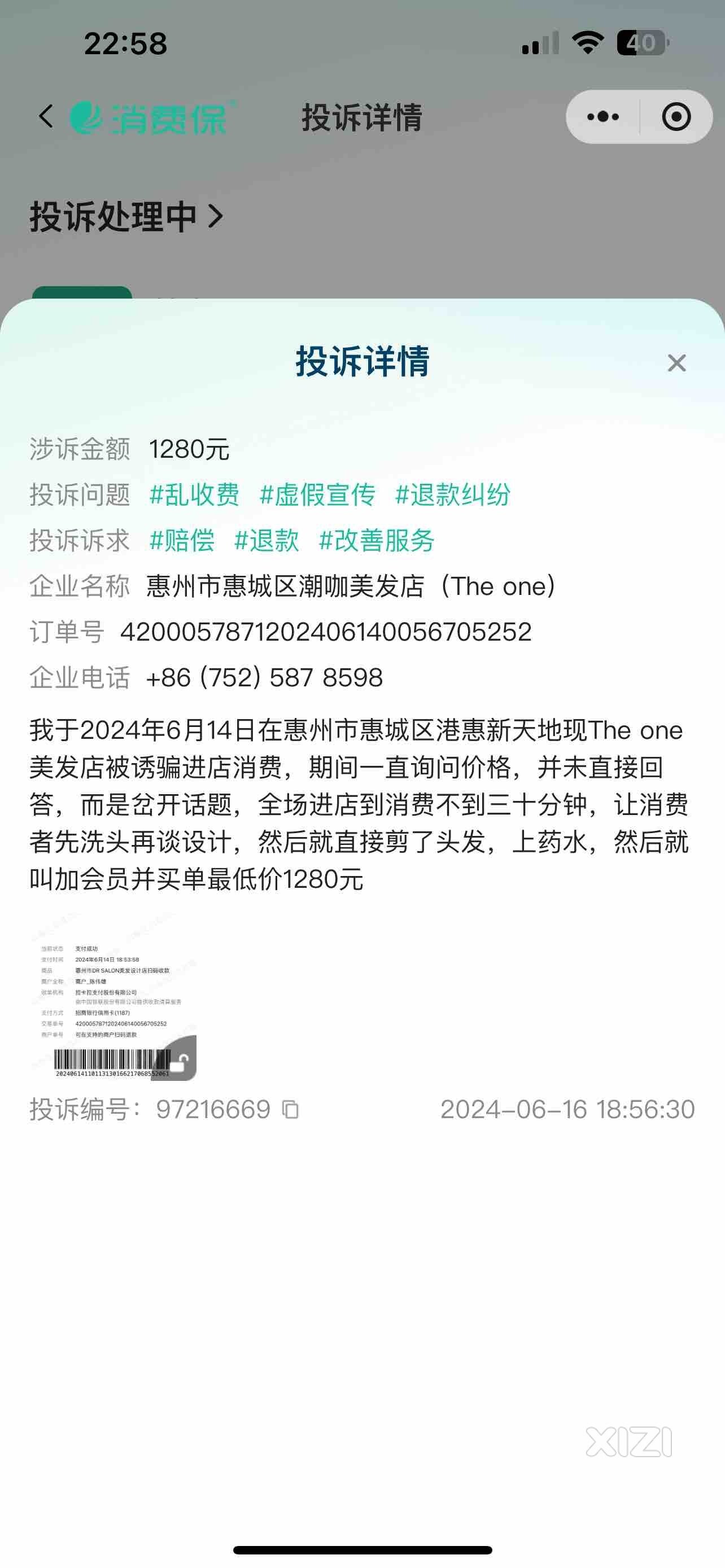
Task: Expand the 投诉处理中 status
Action: (x=126, y=217)
